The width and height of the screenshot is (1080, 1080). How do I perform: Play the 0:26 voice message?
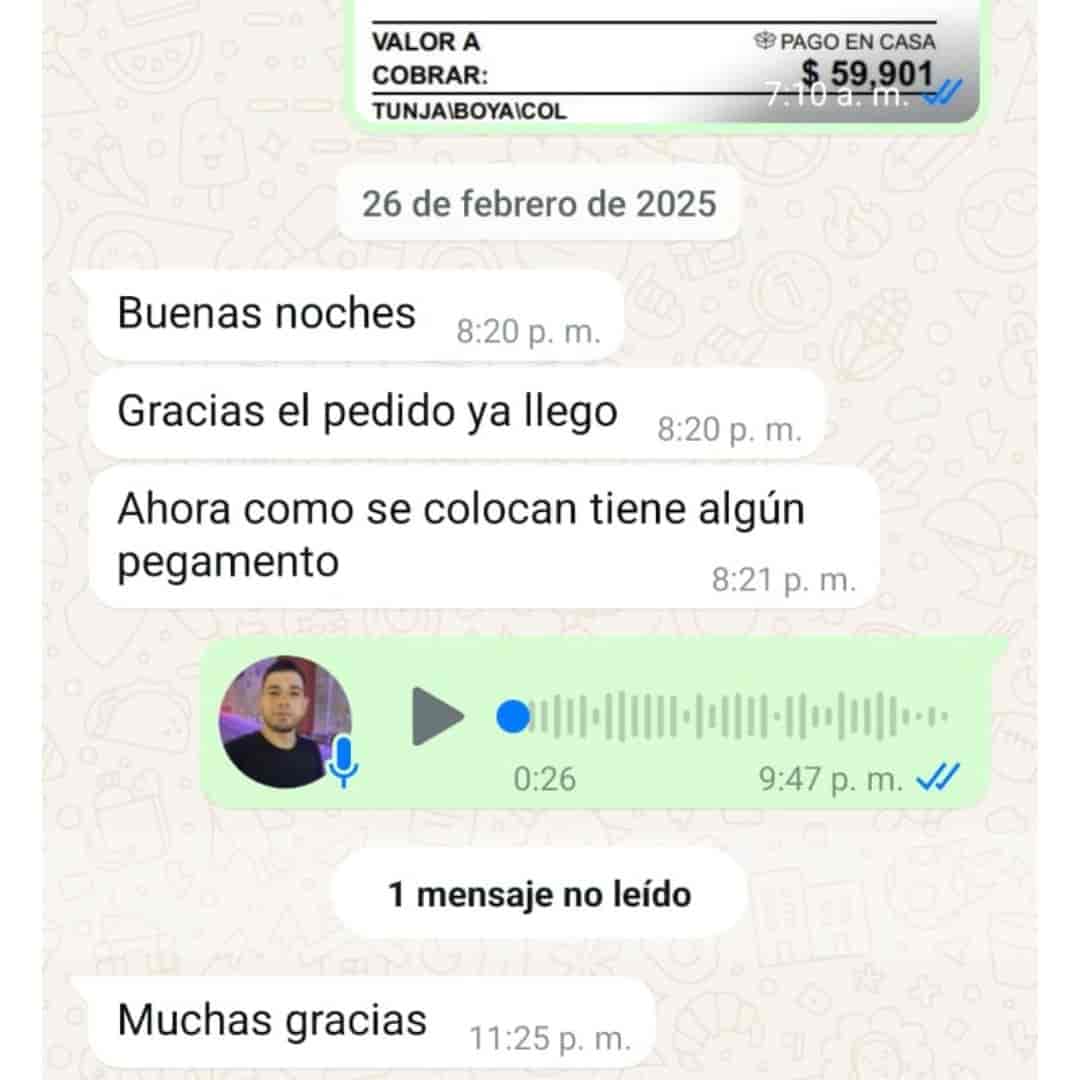(437, 716)
